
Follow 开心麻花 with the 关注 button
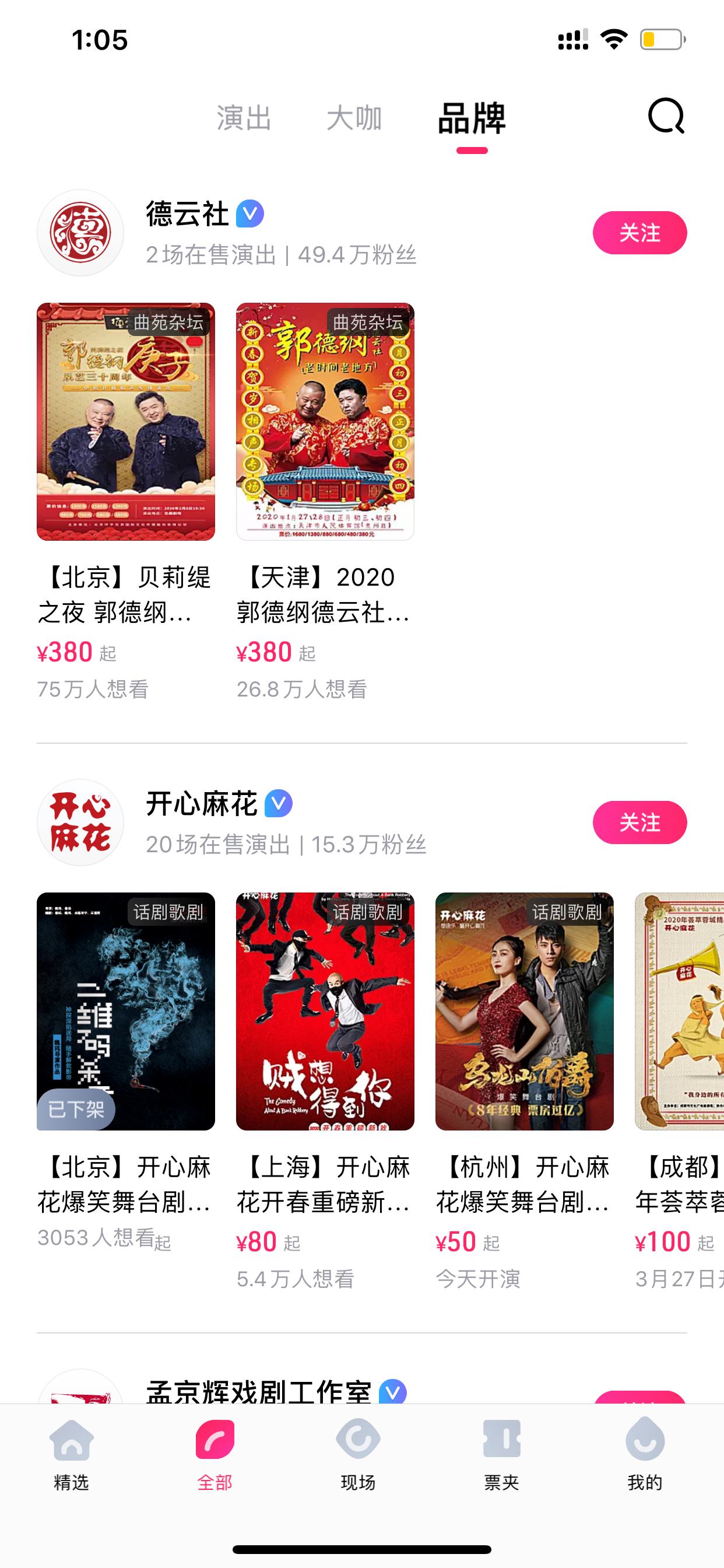tap(639, 822)
